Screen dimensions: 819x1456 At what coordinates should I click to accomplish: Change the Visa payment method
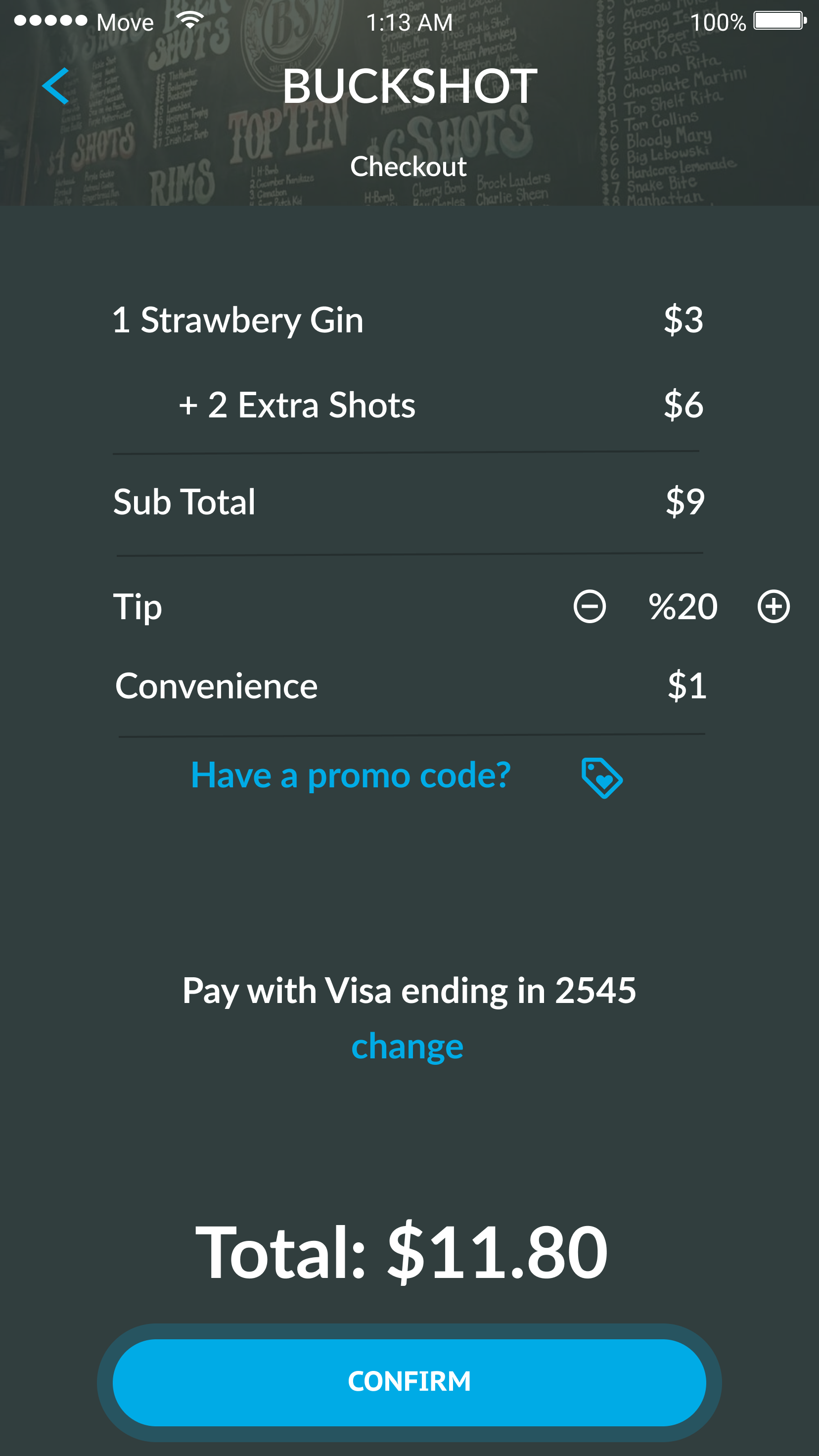[x=408, y=1046]
